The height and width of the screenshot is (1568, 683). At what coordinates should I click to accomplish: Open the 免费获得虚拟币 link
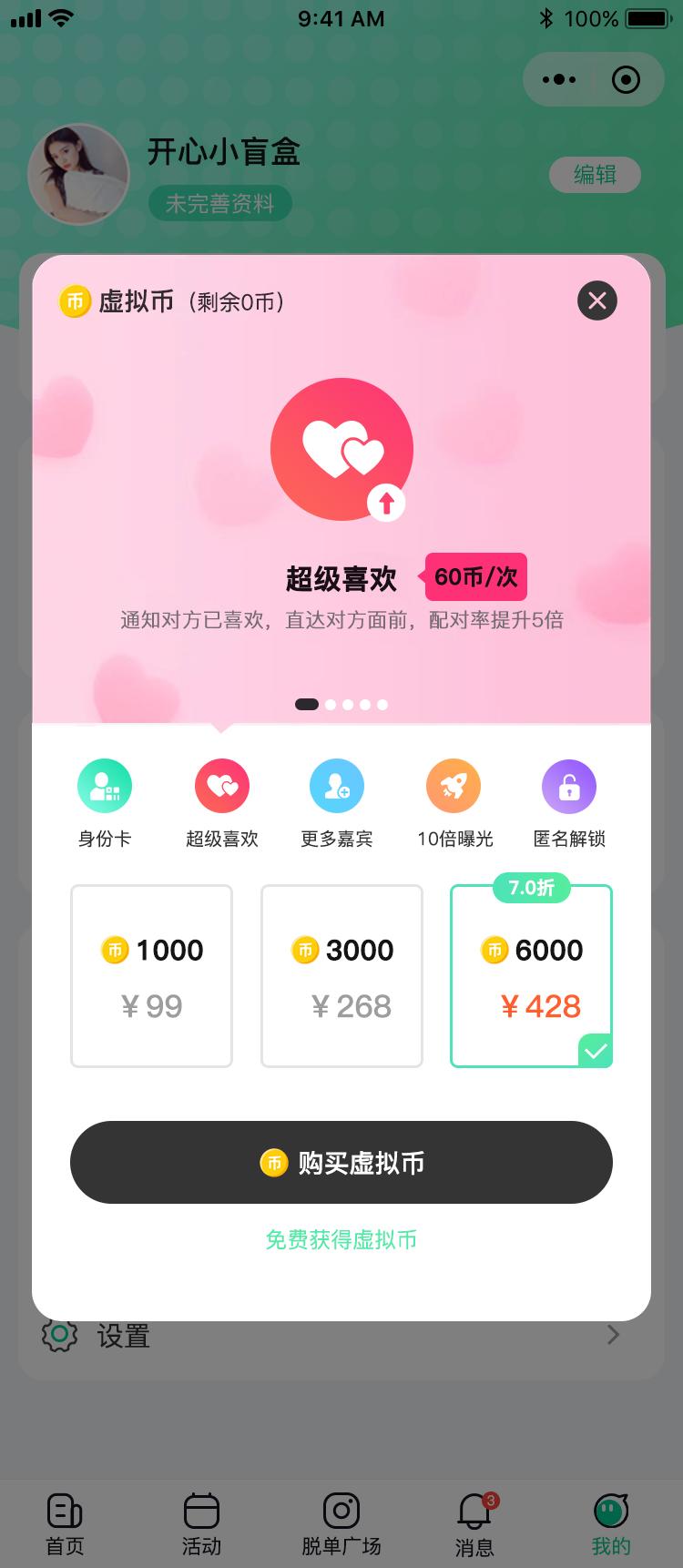tap(341, 1239)
